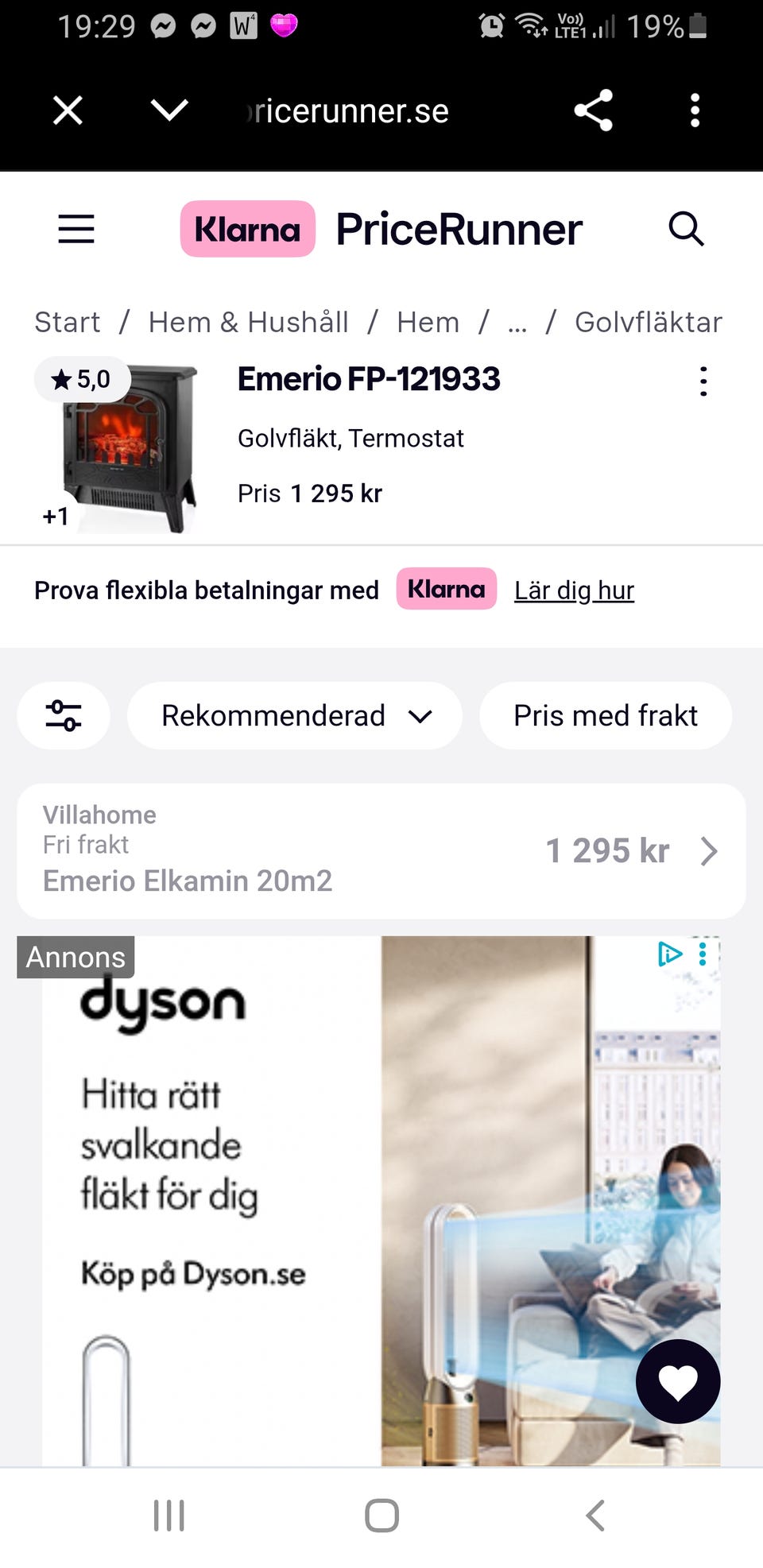Share this PriceRunner page
Viewport: 763px width, 1568px height.
point(594,110)
